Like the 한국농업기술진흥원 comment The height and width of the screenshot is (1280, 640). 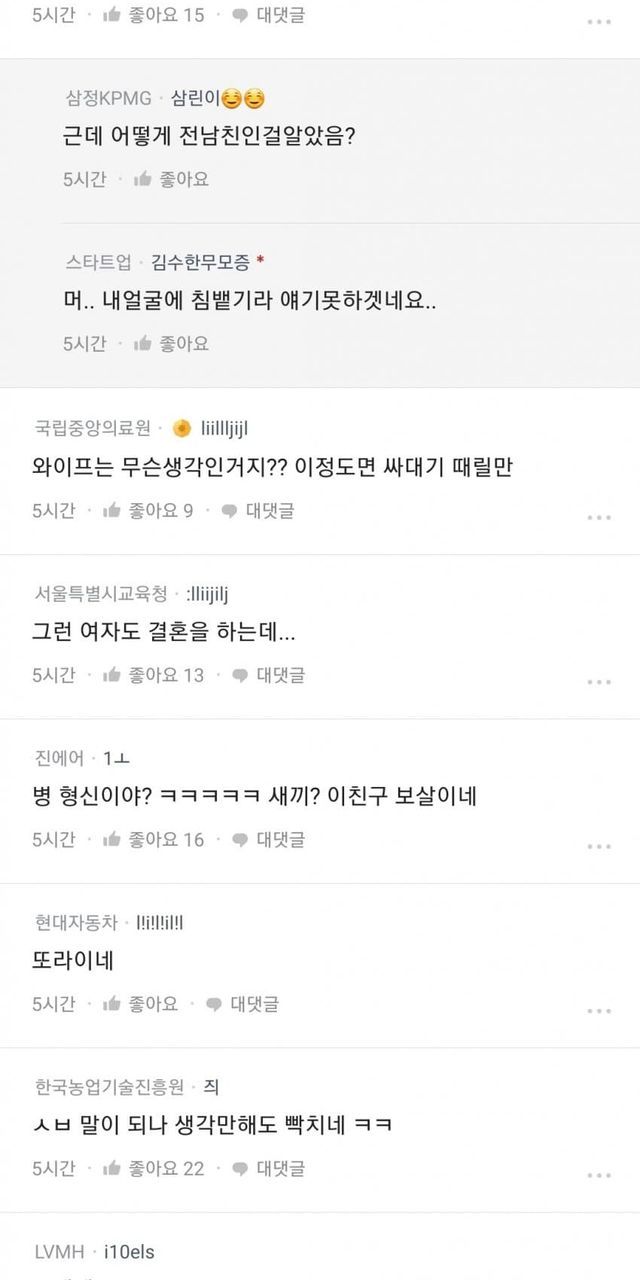[153, 1168]
